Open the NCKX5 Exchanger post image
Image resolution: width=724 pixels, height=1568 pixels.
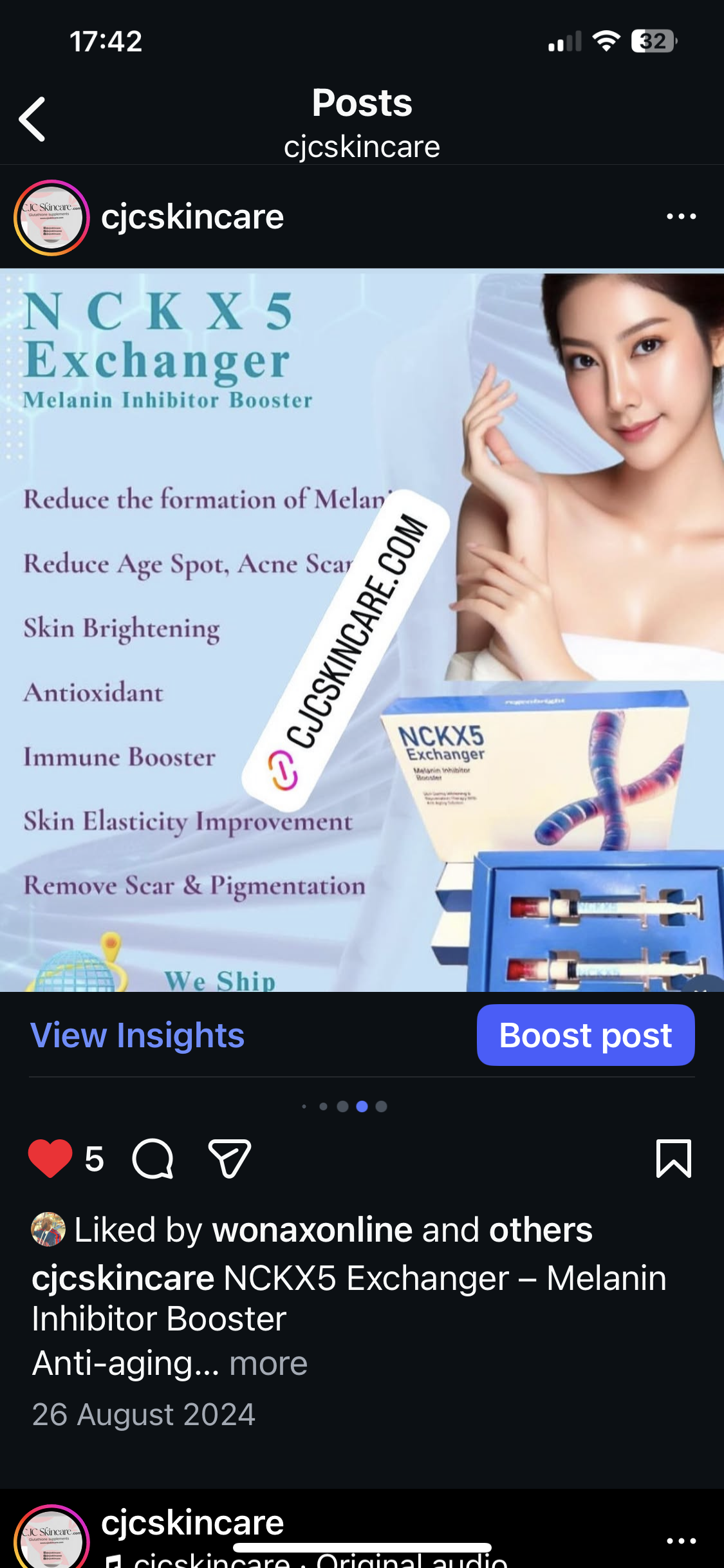click(x=362, y=631)
